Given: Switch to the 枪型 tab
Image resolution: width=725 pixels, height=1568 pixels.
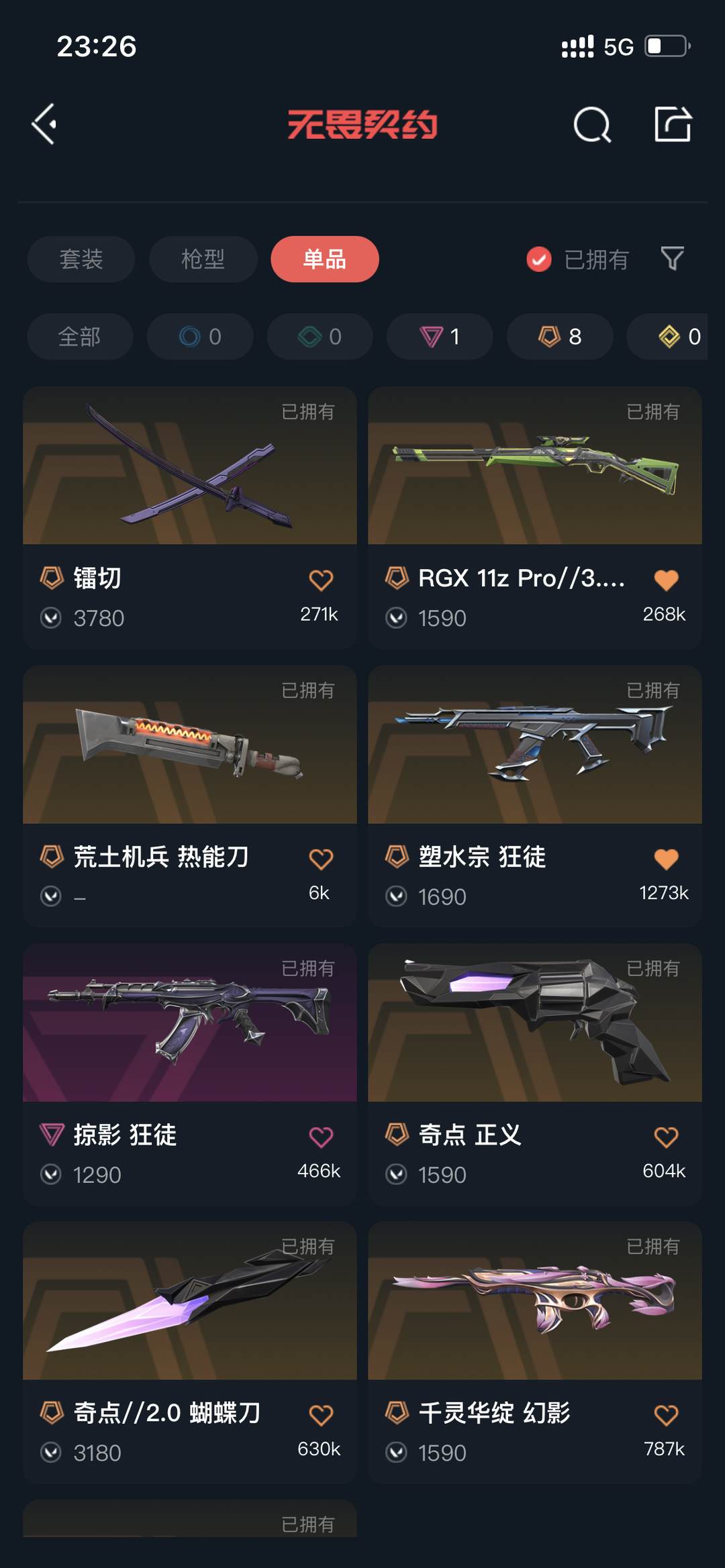Looking at the screenshot, I should [203, 259].
